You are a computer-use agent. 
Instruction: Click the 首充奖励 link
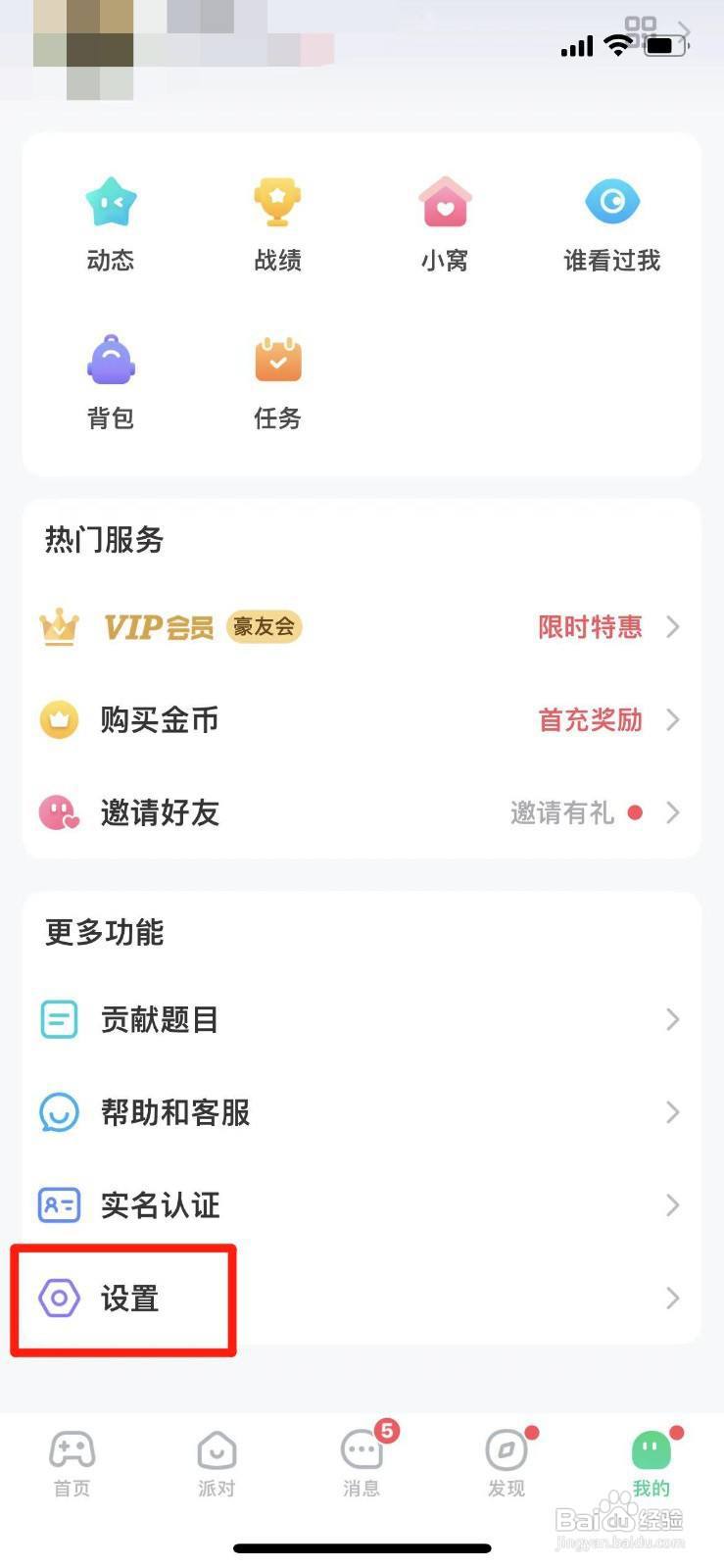pyautogui.click(x=590, y=719)
